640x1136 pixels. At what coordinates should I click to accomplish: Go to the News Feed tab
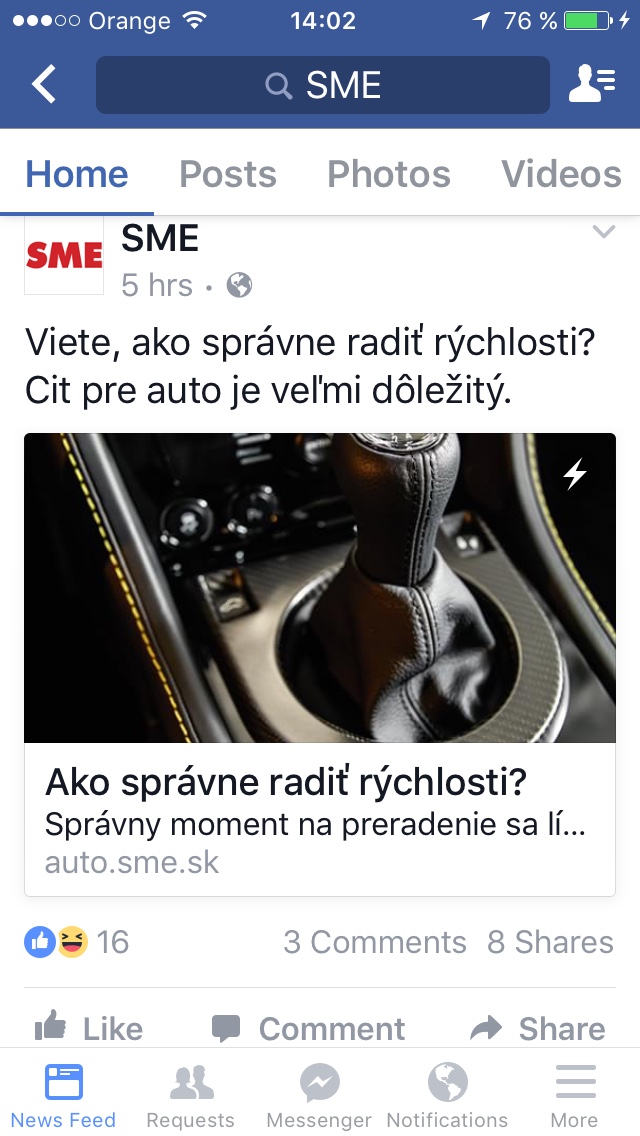64,1094
